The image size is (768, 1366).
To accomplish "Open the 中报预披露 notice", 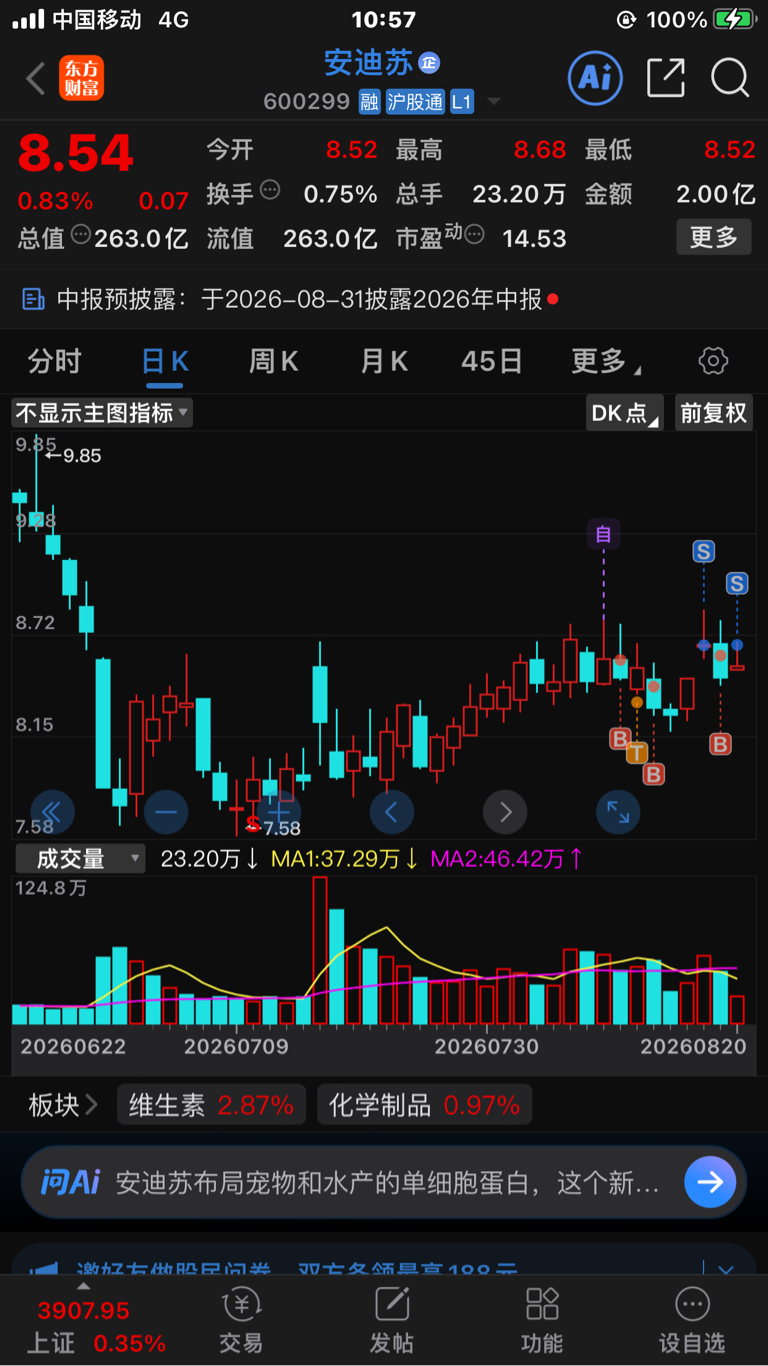I will point(288,298).
